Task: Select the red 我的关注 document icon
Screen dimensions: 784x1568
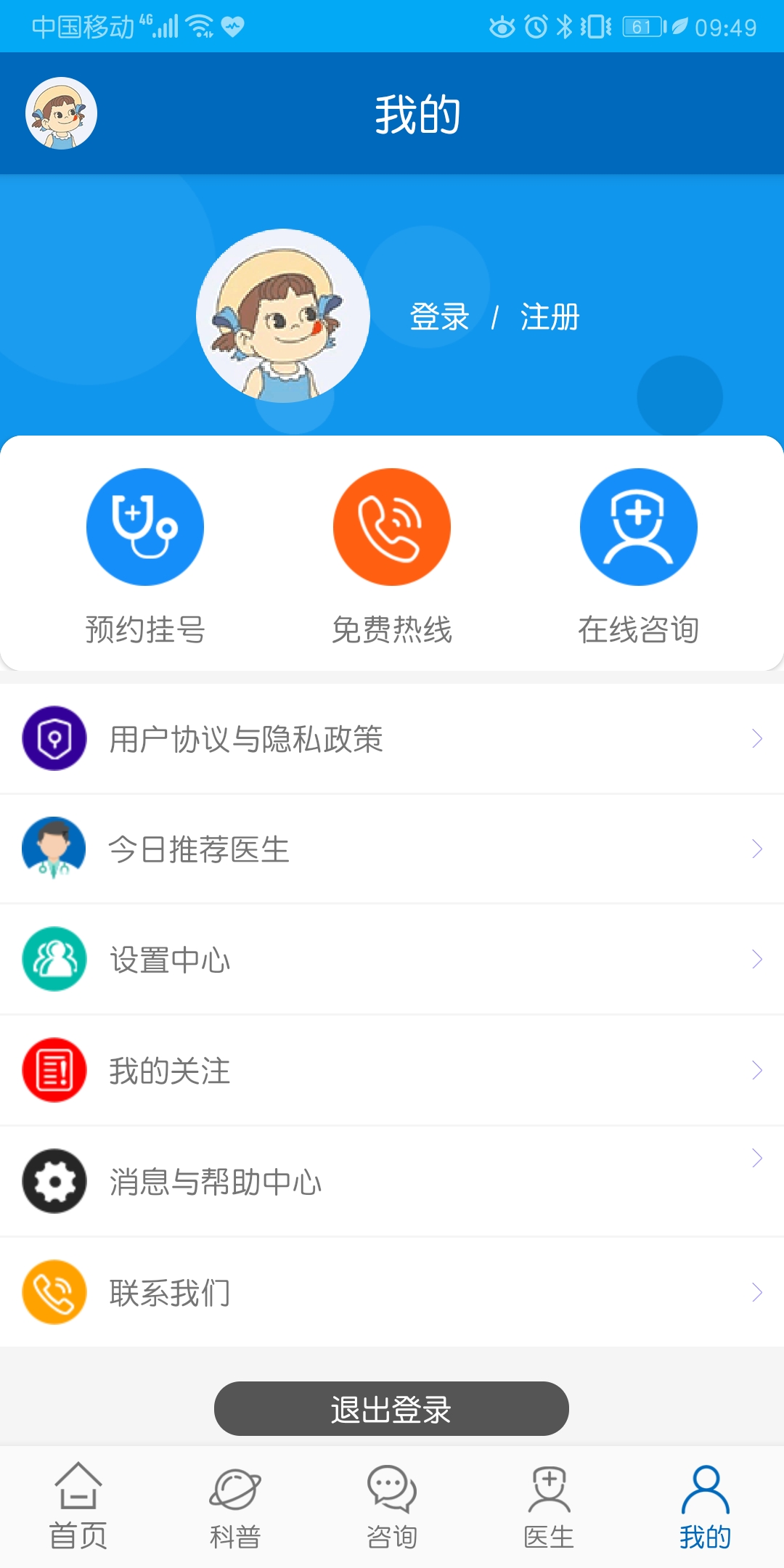Action: point(54,1070)
